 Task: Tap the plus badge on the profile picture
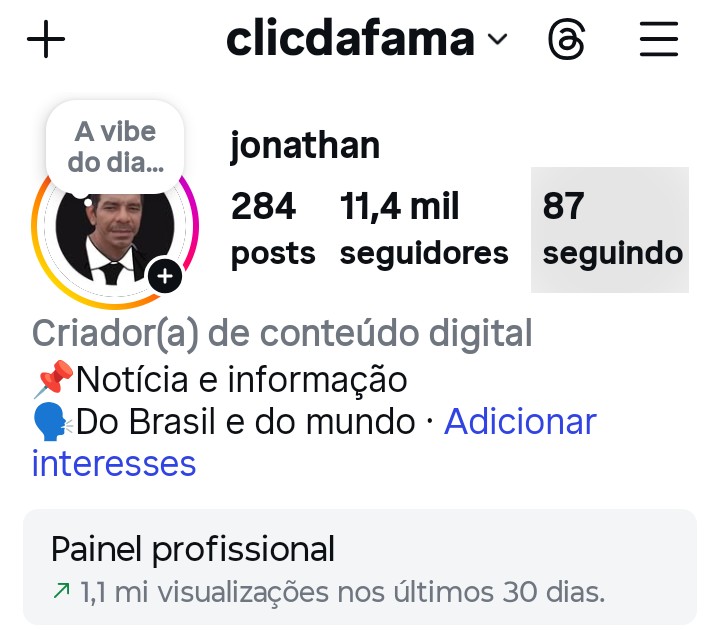164,275
